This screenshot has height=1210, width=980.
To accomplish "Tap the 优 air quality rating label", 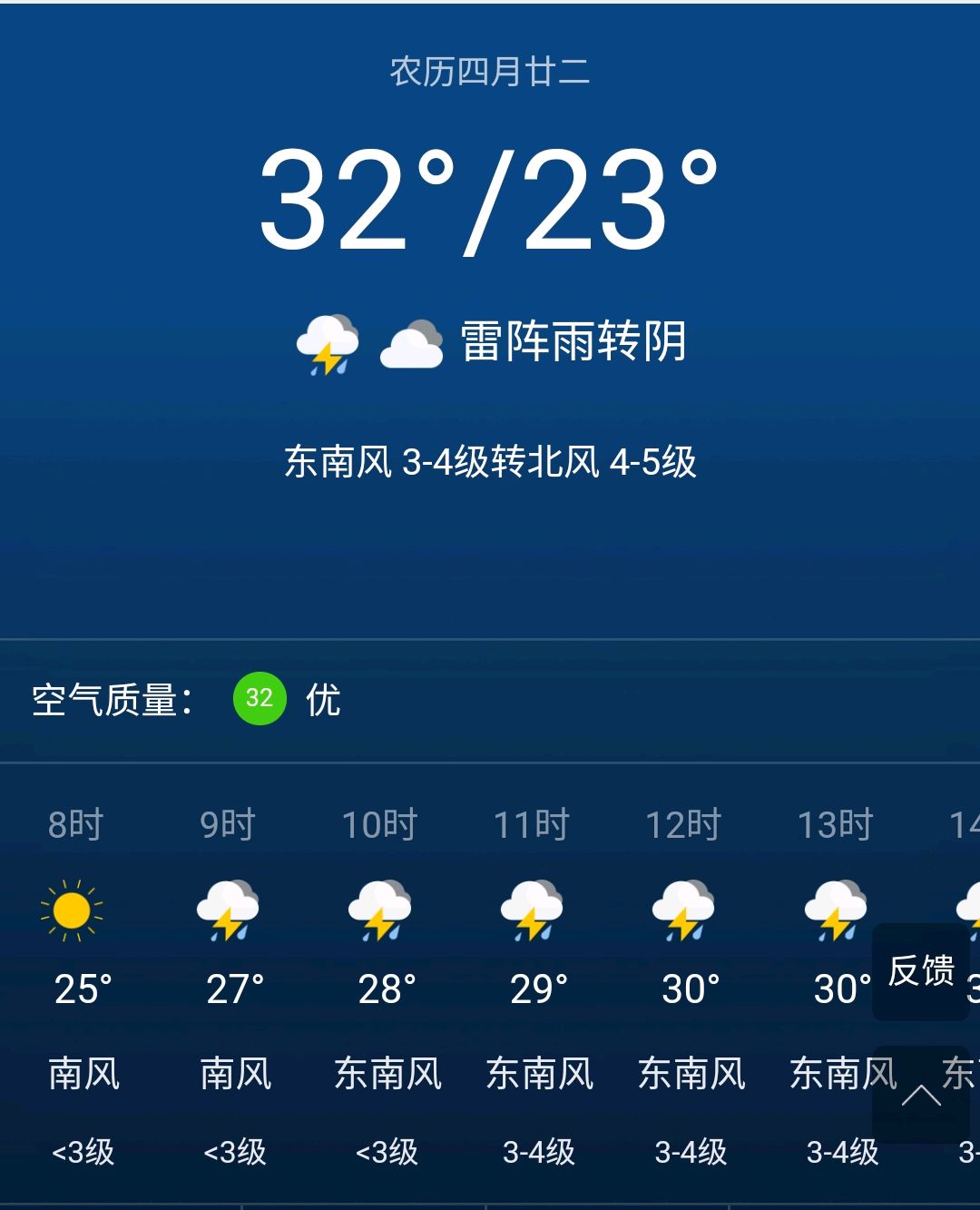I will [327, 702].
